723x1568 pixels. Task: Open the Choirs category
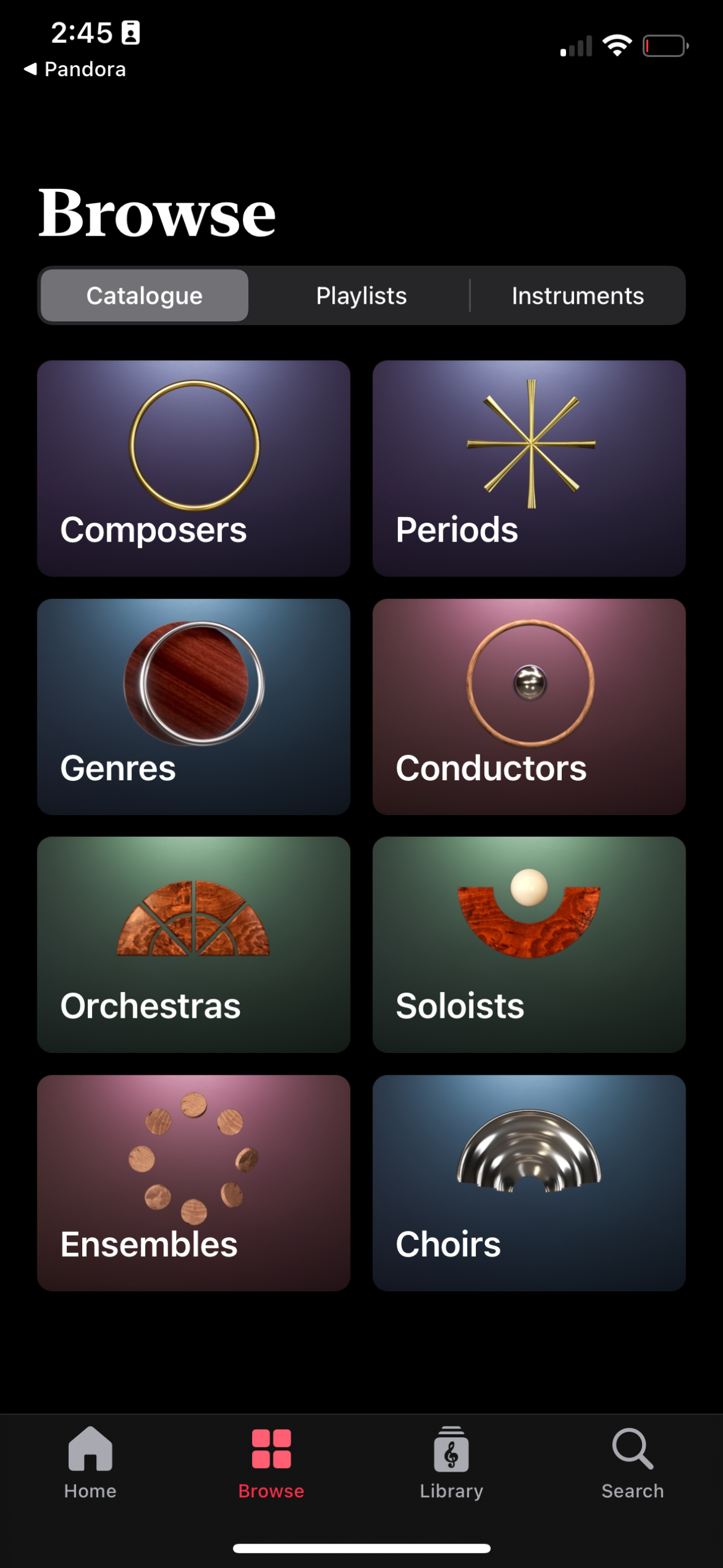529,1184
